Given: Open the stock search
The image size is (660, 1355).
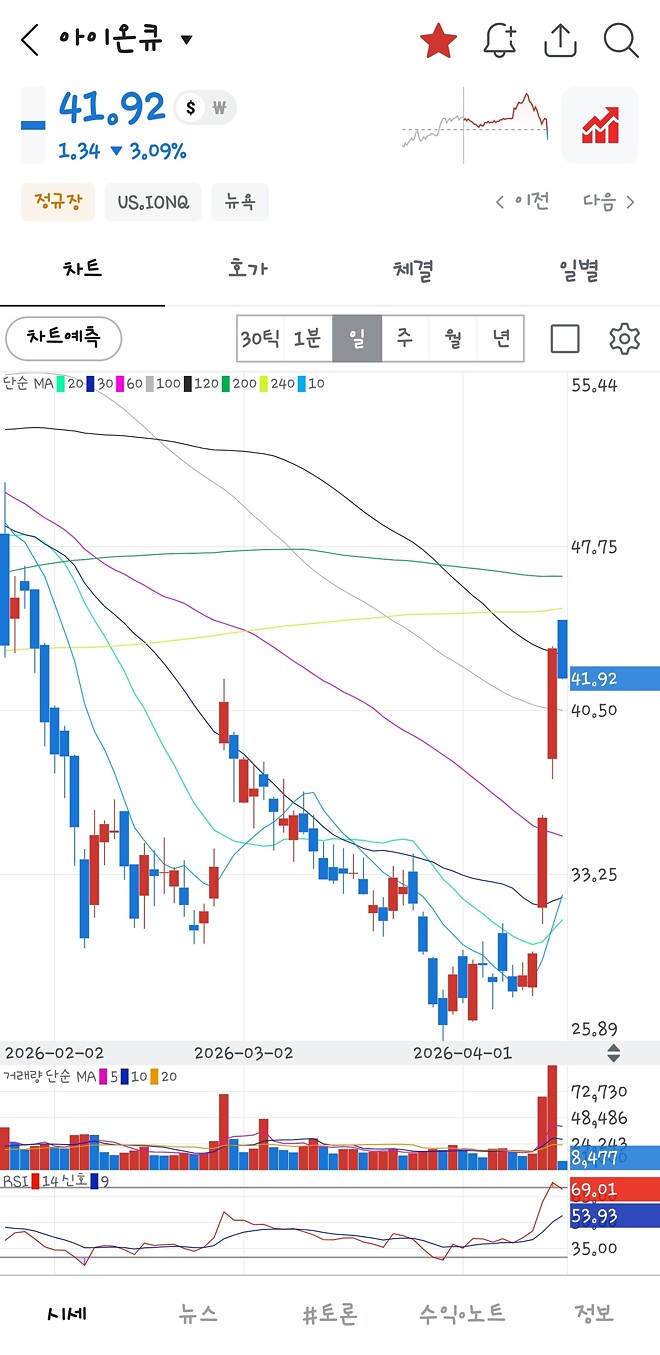Looking at the screenshot, I should coord(621,41).
